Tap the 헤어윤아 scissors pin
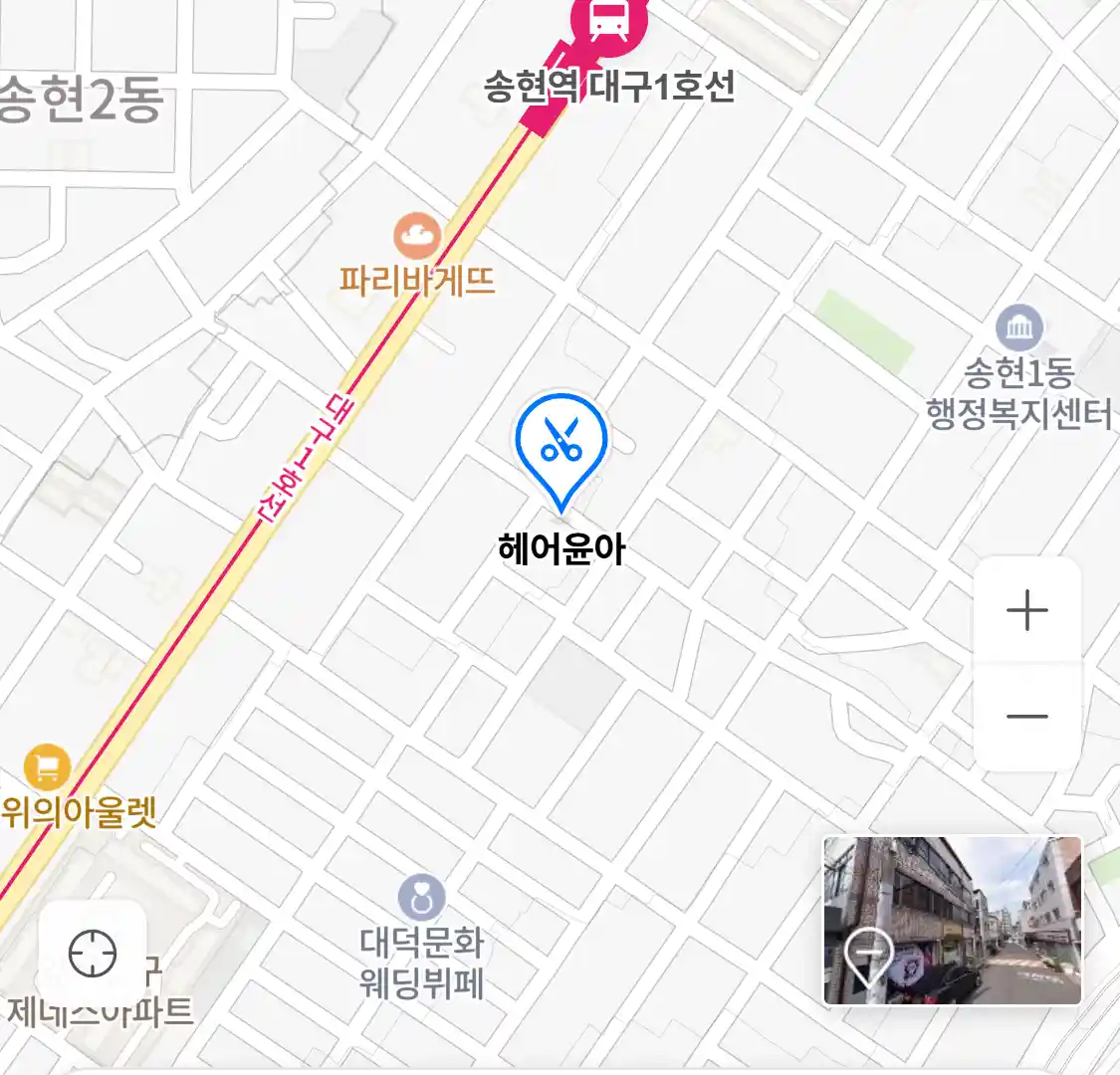Viewport: 1120px width, 1075px height. click(x=561, y=444)
